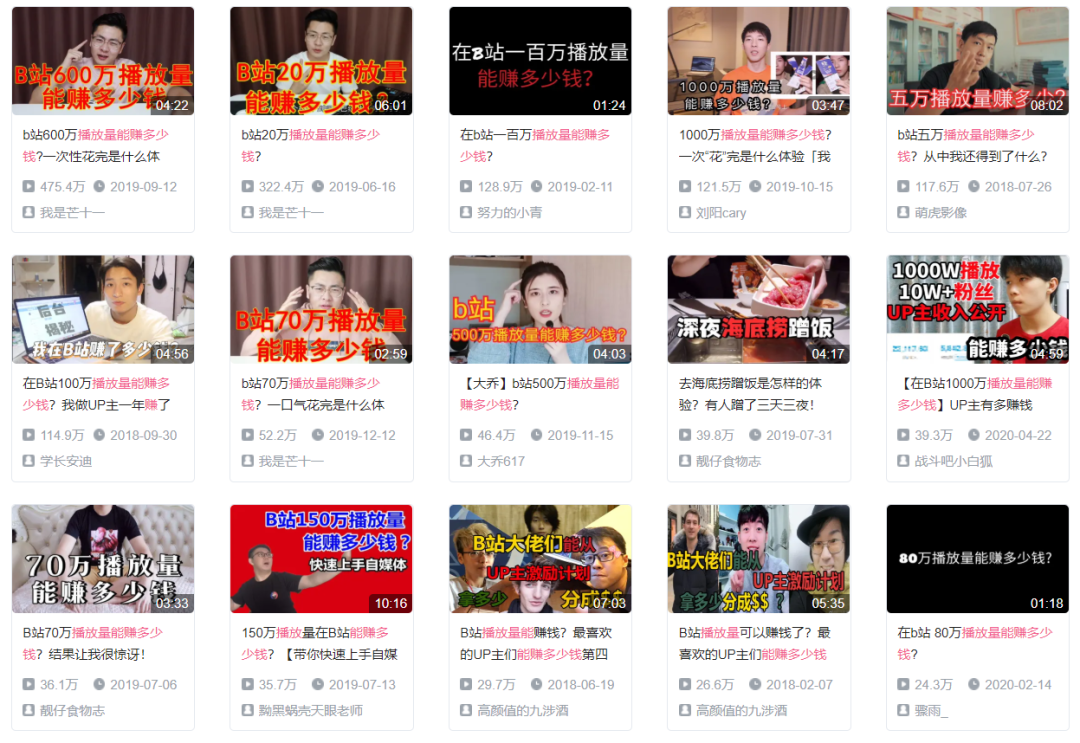Play the 在b站一百万播放量 video by 努力的小青
Viewport: 1080px width, 743px height.
[x=539, y=62]
